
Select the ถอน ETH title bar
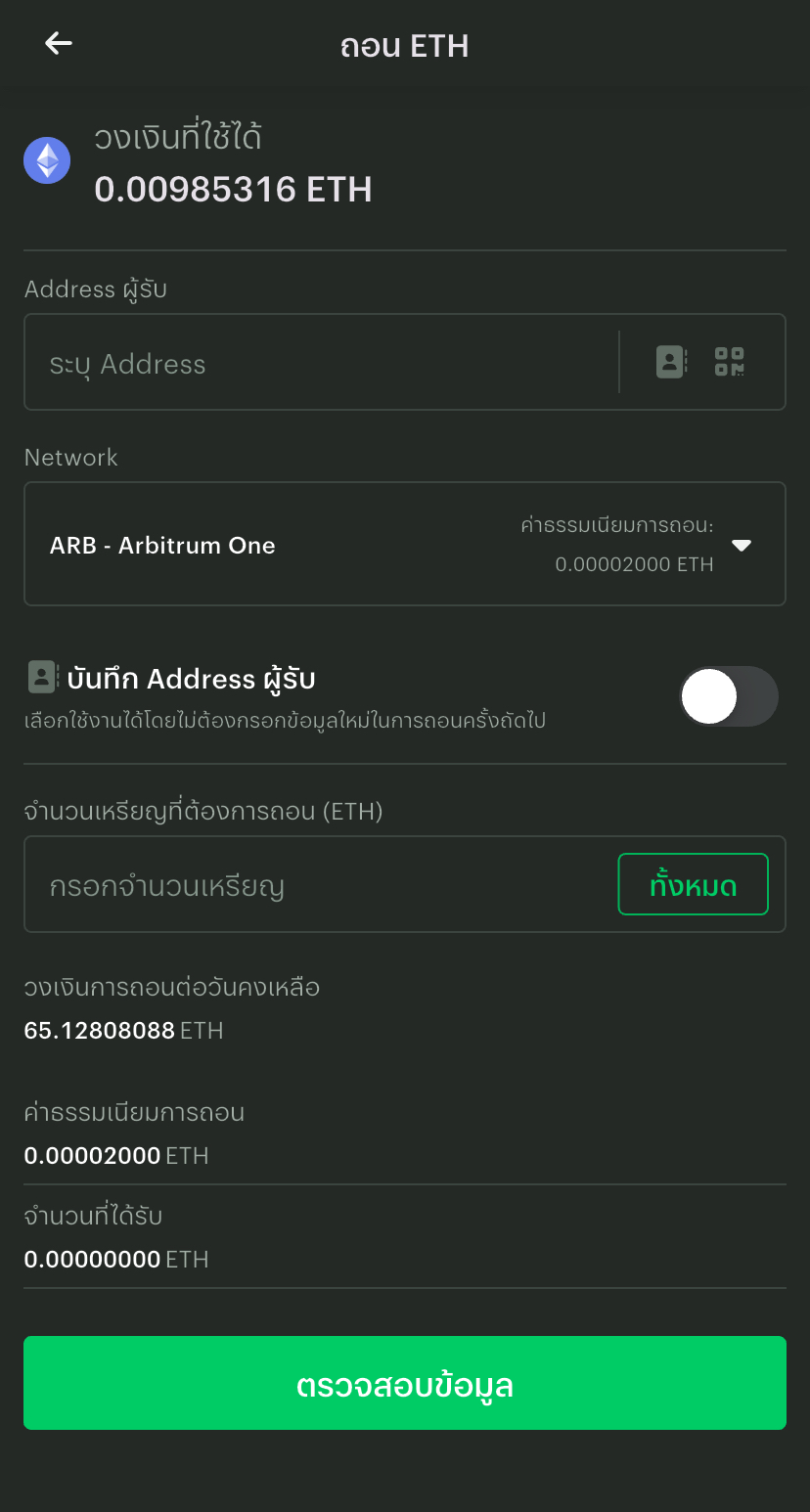coord(405,45)
